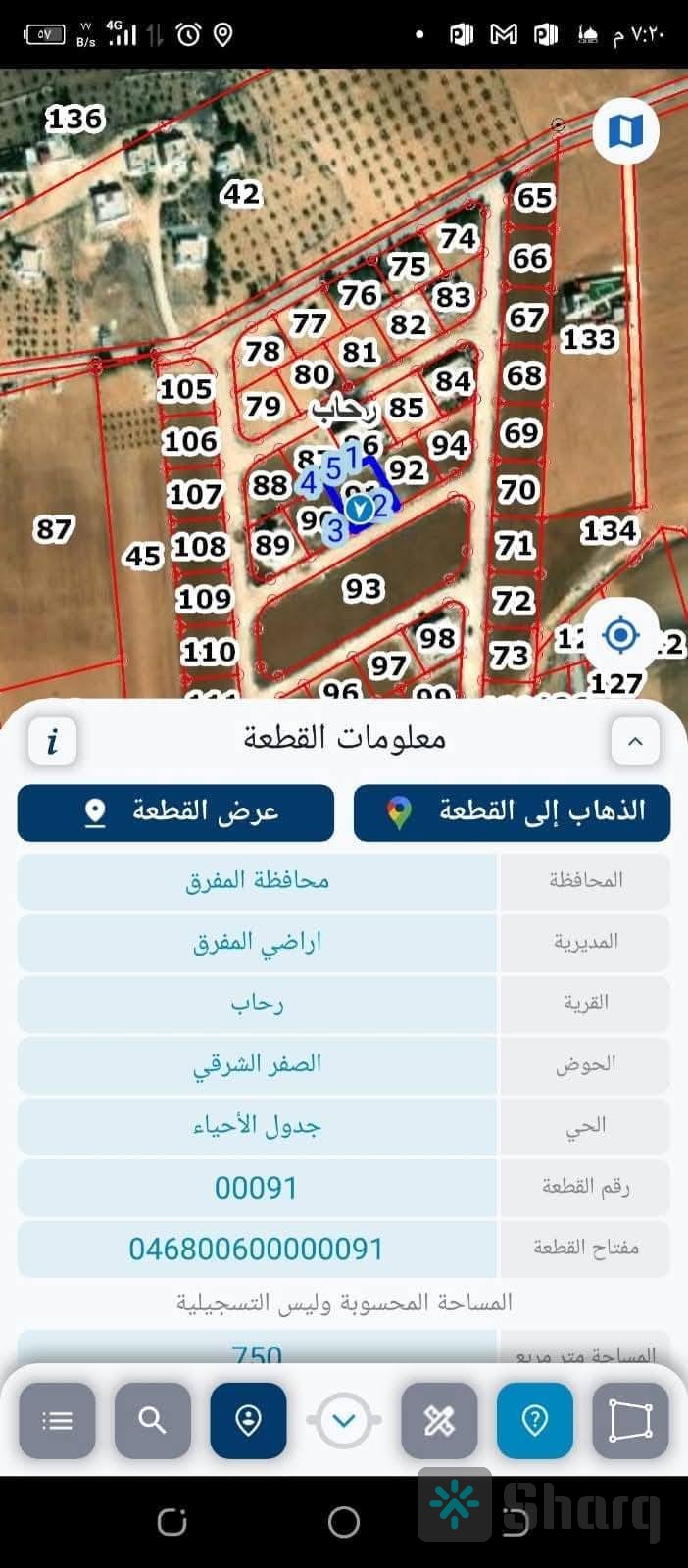The image size is (688, 1568).
Task: Open the ruler and pencil measuring tool
Action: pos(439,1420)
